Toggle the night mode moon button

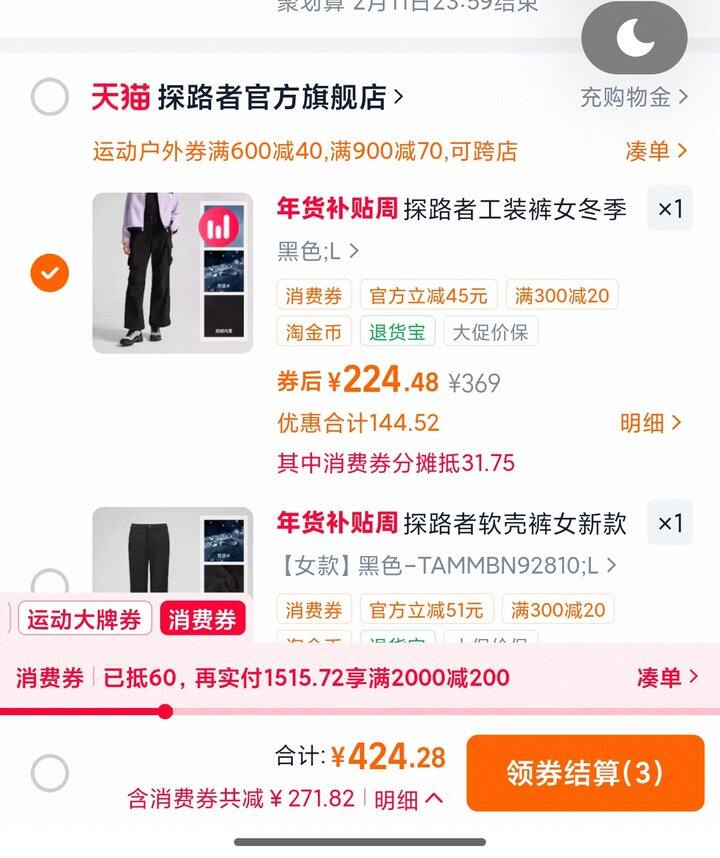(634, 39)
